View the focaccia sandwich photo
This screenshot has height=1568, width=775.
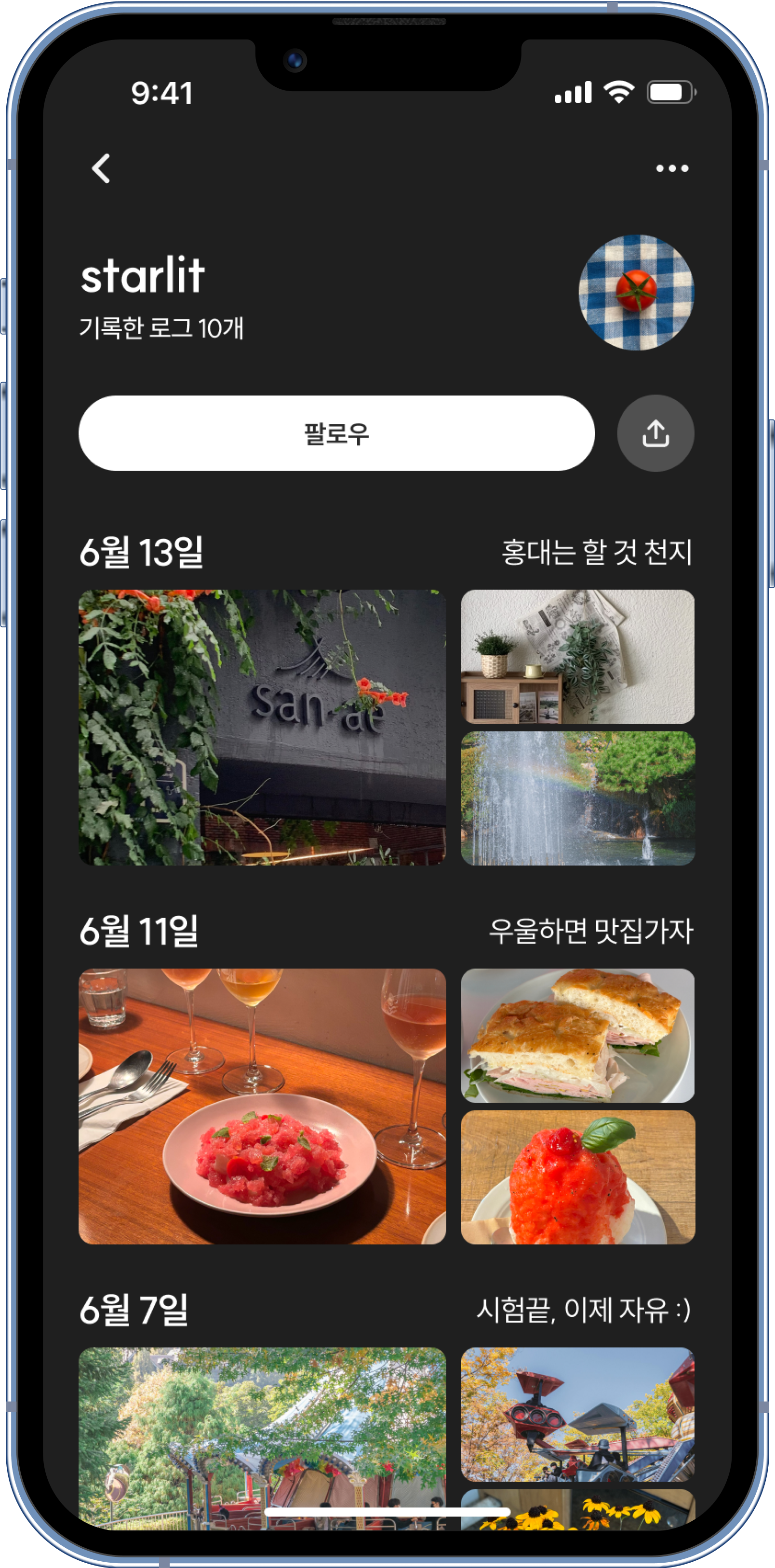coord(578,1035)
